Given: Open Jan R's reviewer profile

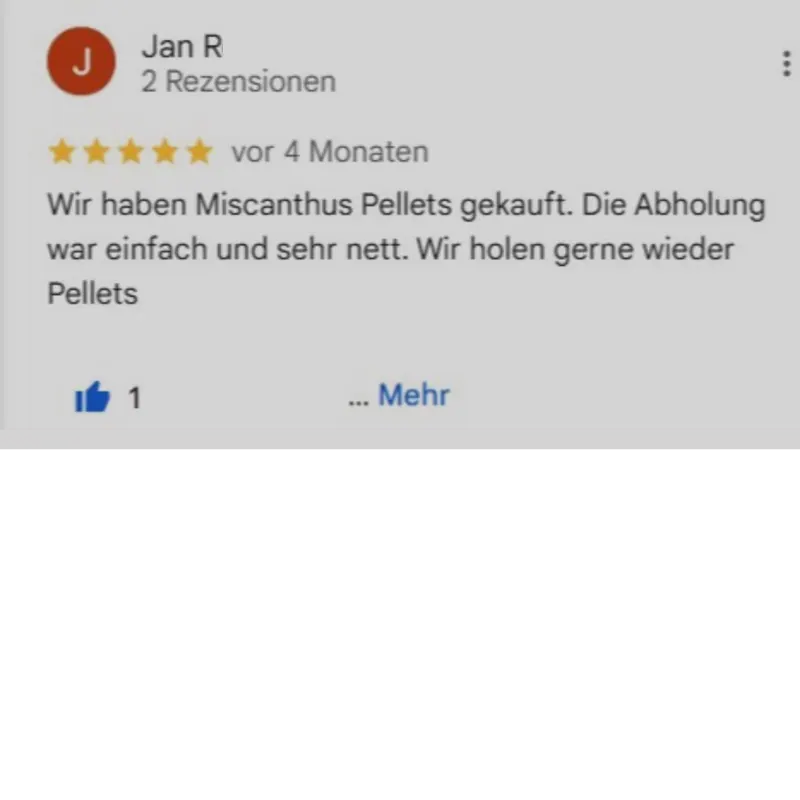Looking at the screenshot, I should point(182,46).
